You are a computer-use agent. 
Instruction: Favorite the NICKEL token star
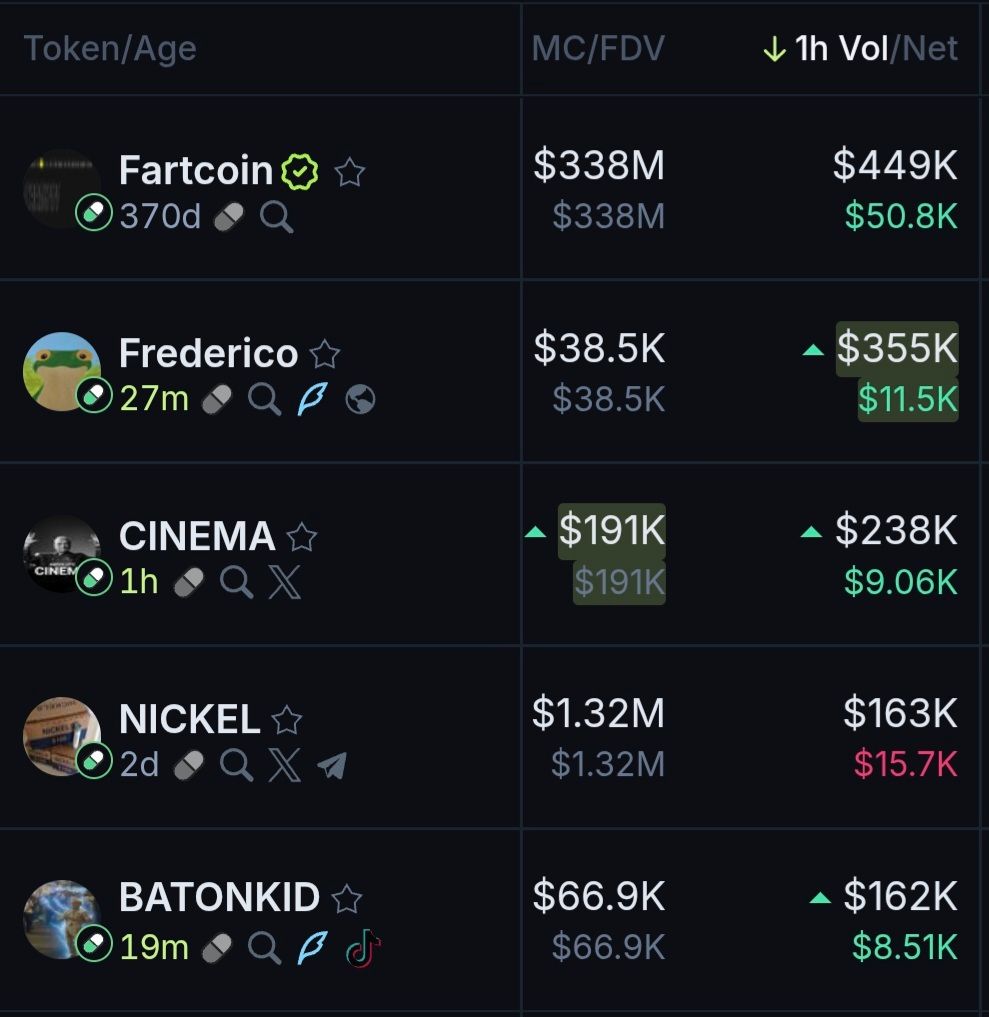[287, 719]
